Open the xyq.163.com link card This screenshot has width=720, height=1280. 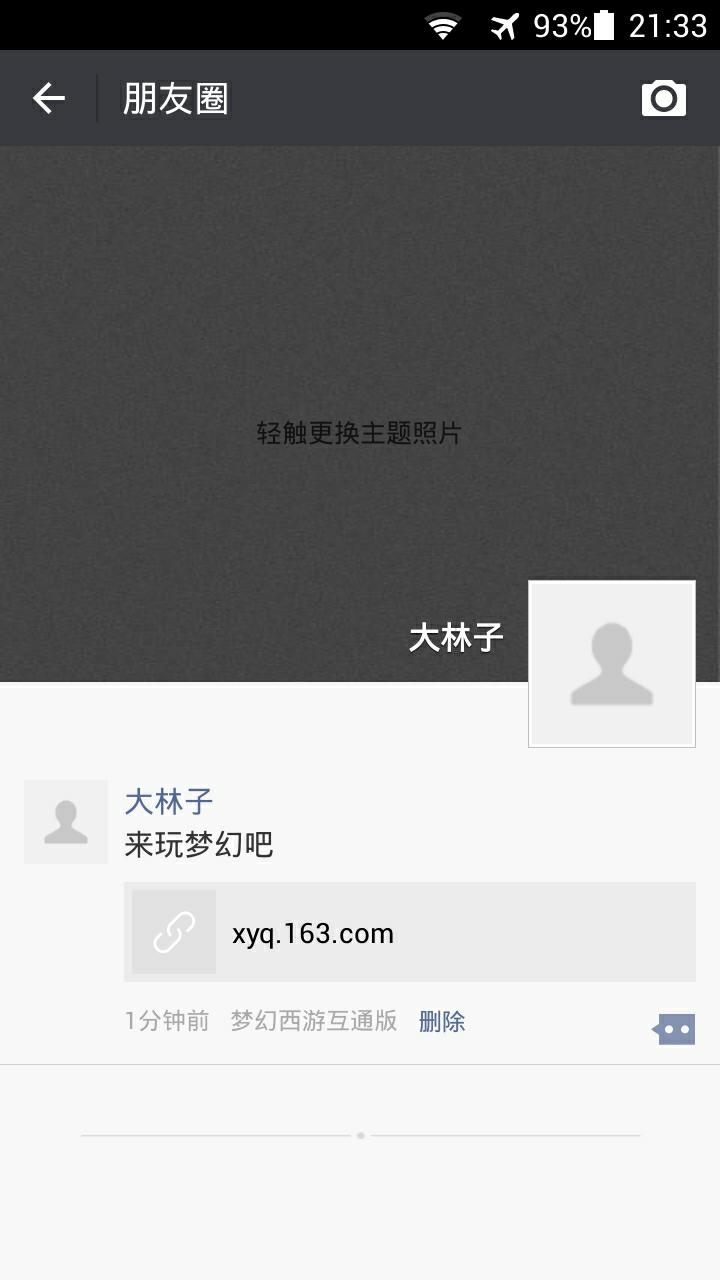tap(410, 932)
